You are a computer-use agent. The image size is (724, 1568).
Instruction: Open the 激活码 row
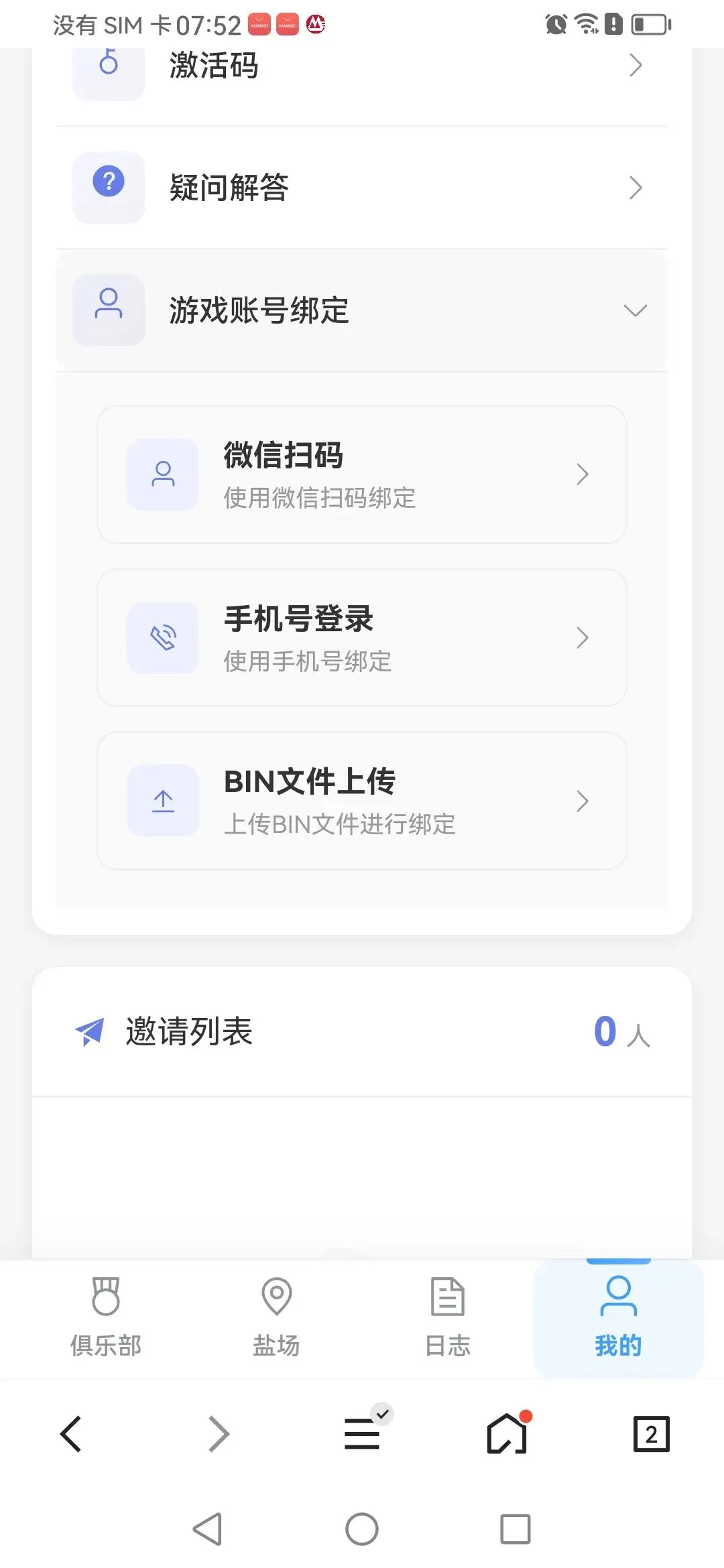pyautogui.click(x=362, y=66)
